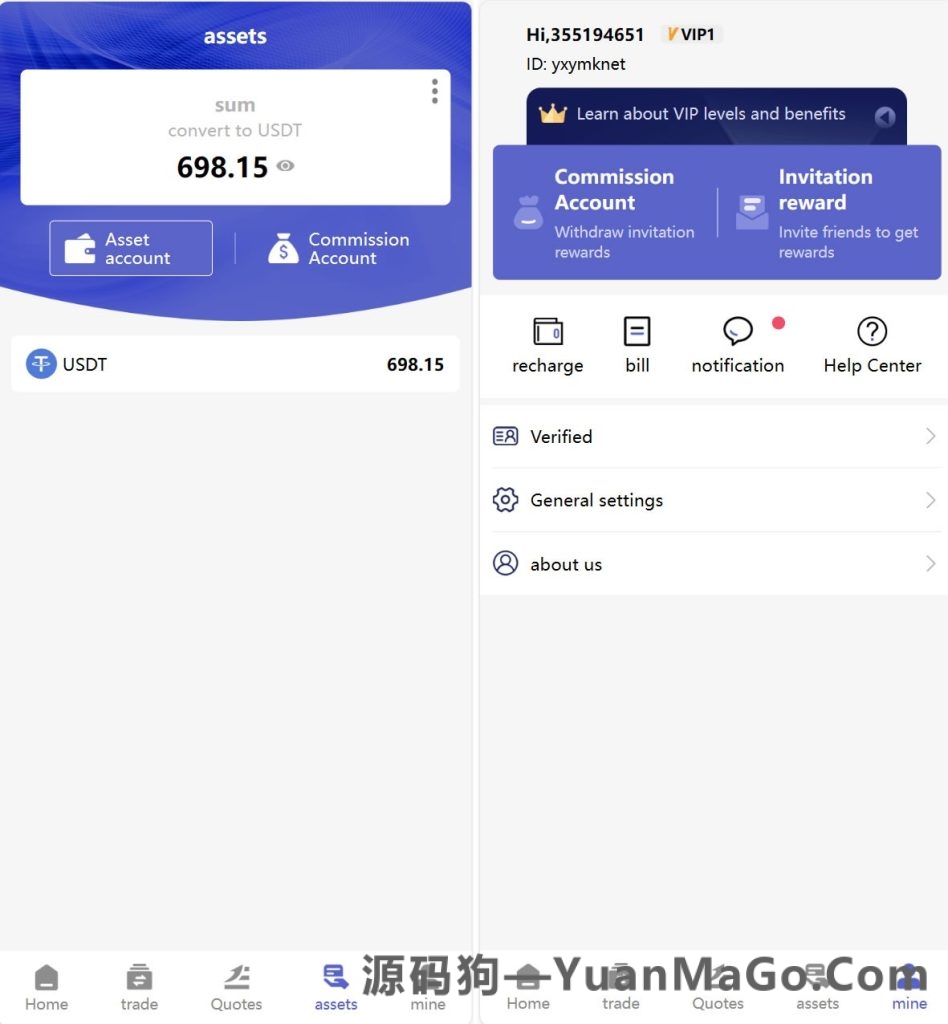The height and width of the screenshot is (1024, 948).
Task: Expand the about us row
Action: coord(715,563)
